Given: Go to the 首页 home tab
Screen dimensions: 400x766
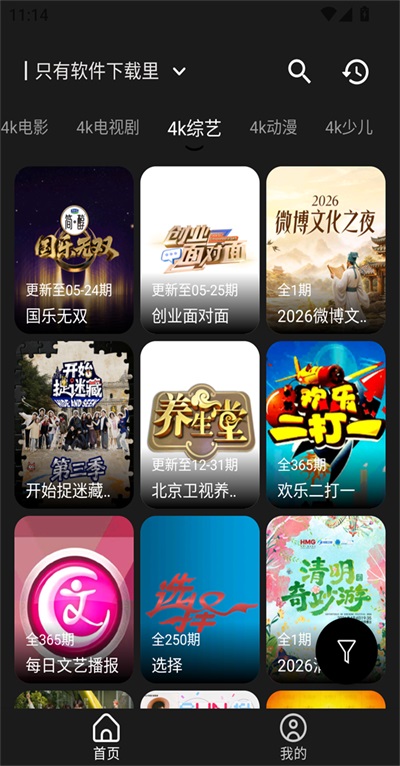Looking at the screenshot, I should (106, 736).
